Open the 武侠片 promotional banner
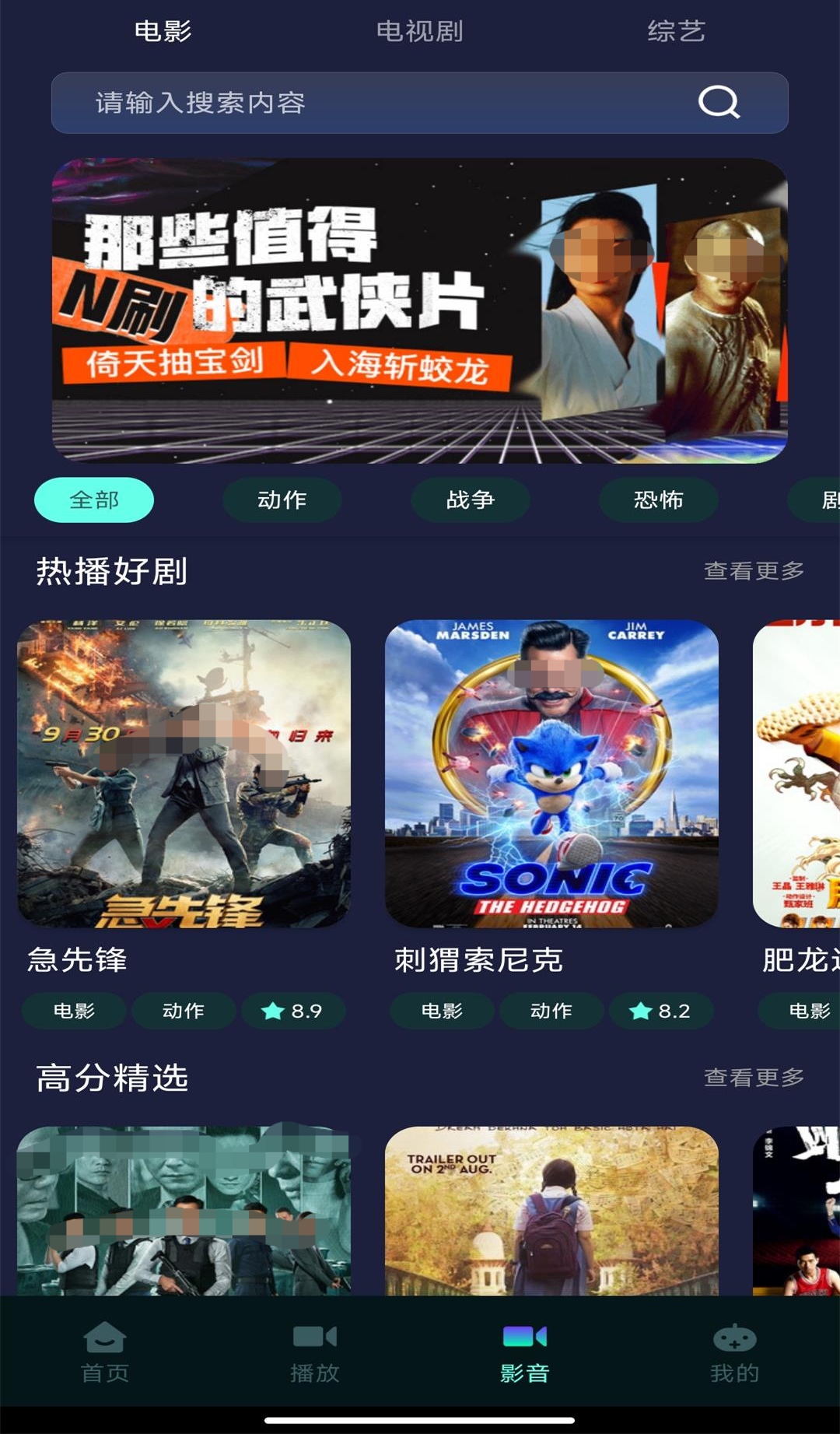 click(x=420, y=310)
